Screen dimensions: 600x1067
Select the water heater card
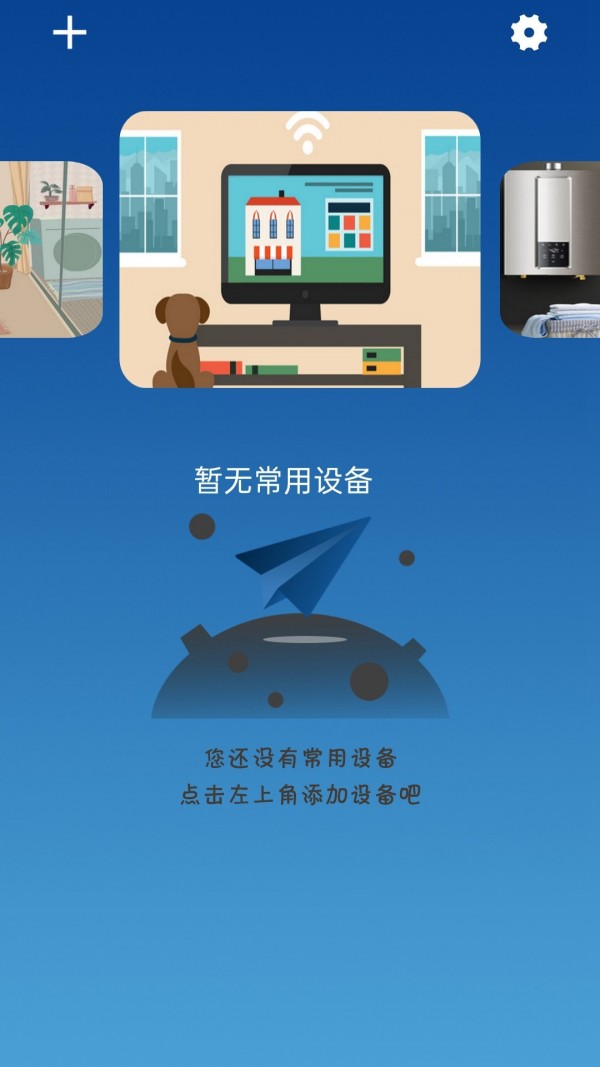pyautogui.click(x=552, y=249)
